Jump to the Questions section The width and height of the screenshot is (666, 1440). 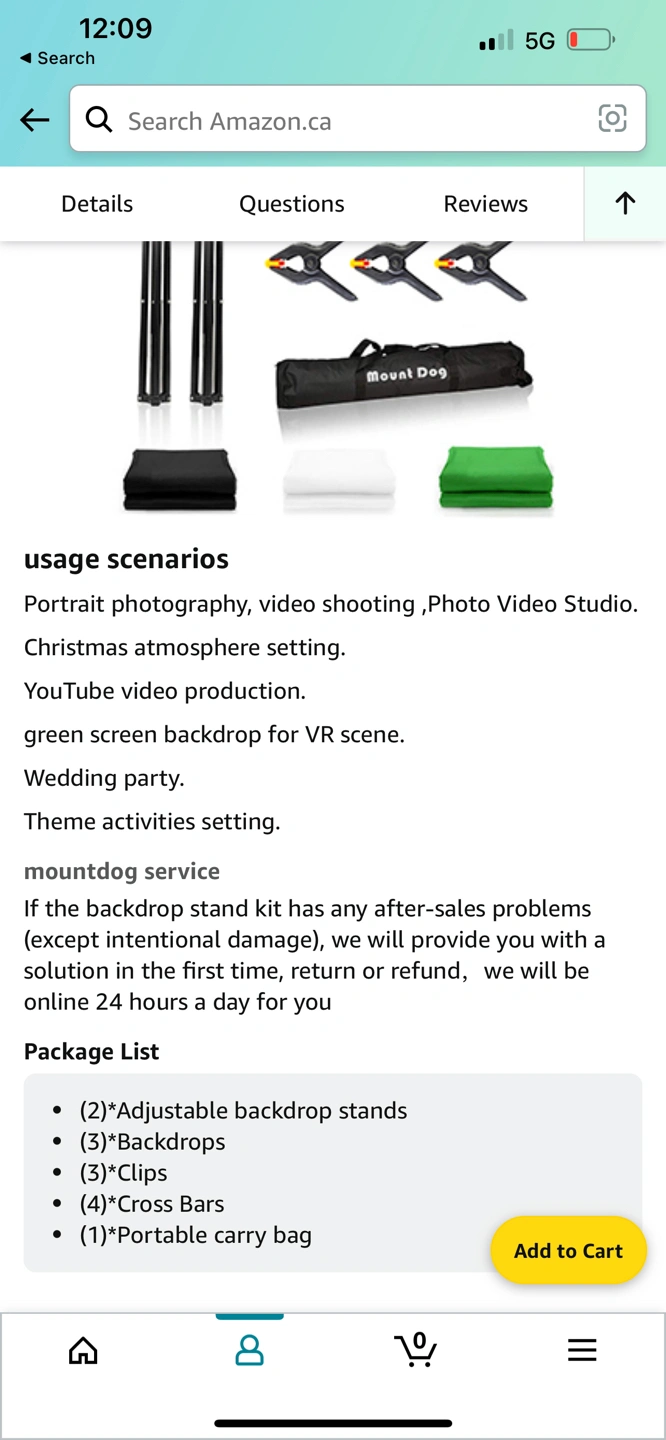291,204
